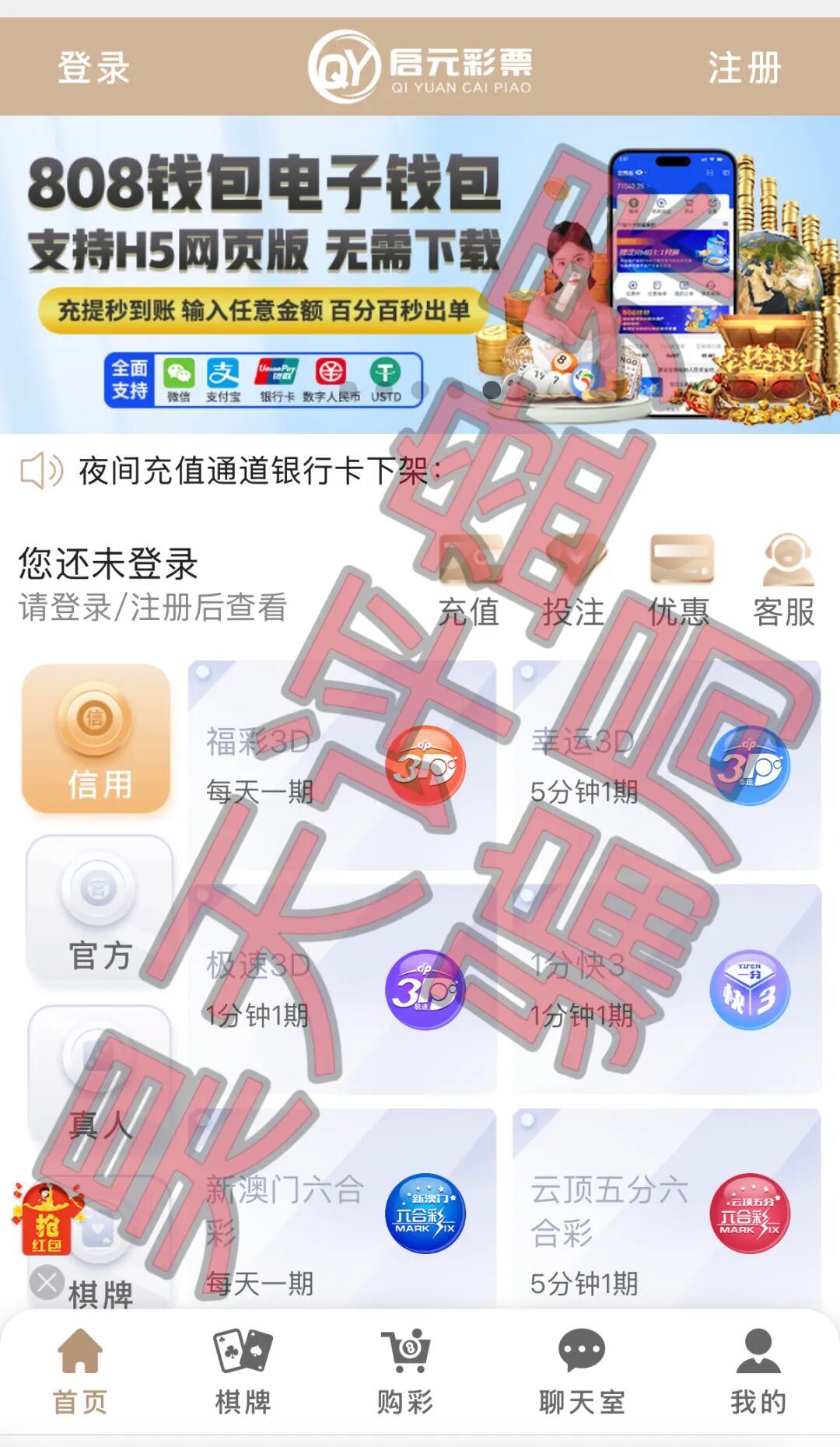Screen dimensions: 840x1447
Task: Launch the 极速3D game
Action: click(x=342, y=990)
